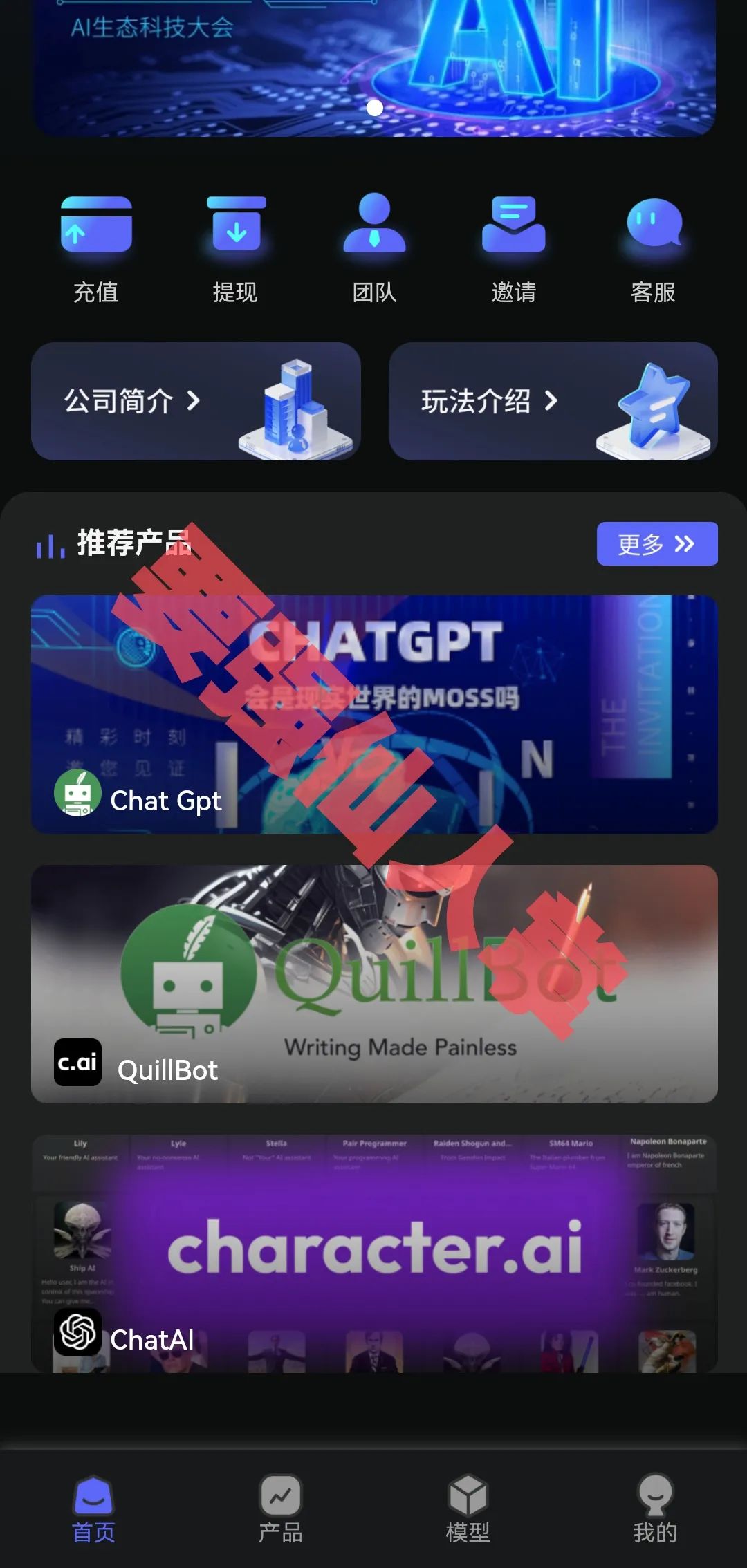Viewport: 747px width, 1568px height.
Task: Switch to the 我的 tab
Action: [x=654, y=1510]
